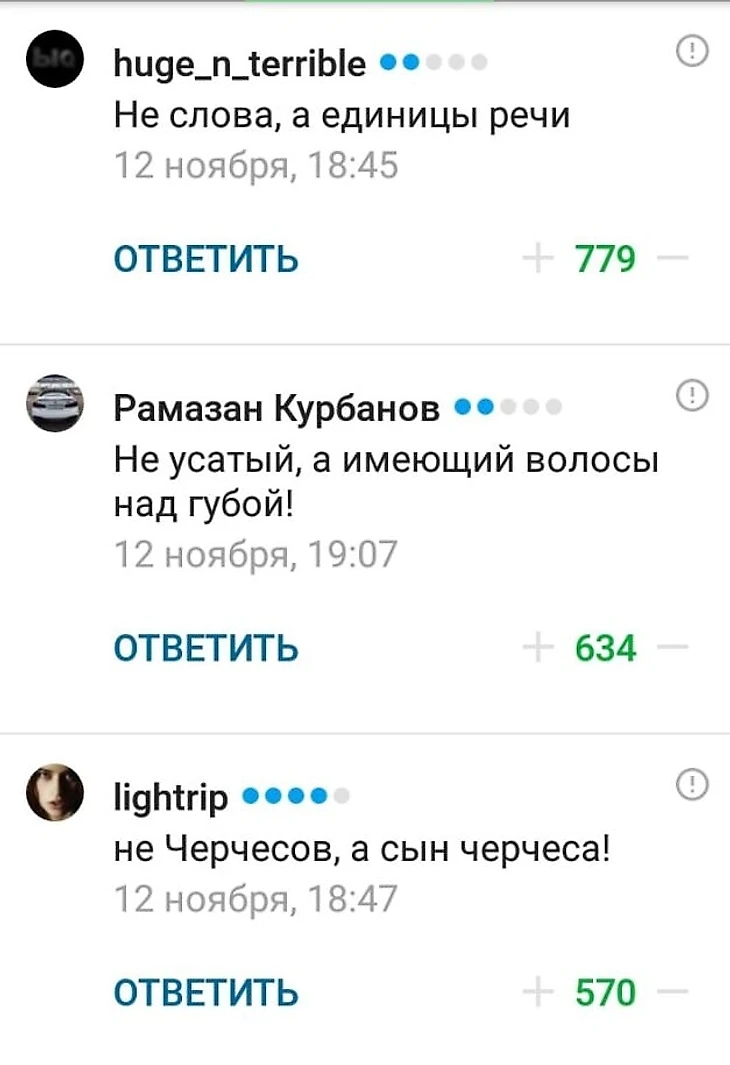Upvote lightrip's comment with plus
This screenshot has width=730, height=1065.
(x=536, y=994)
